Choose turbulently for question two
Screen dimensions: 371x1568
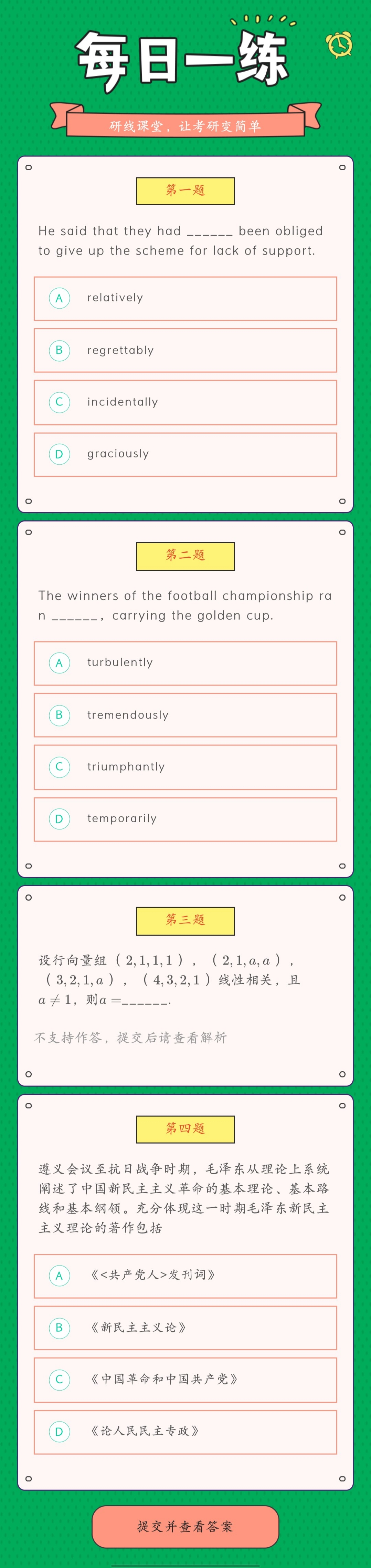coord(185,663)
